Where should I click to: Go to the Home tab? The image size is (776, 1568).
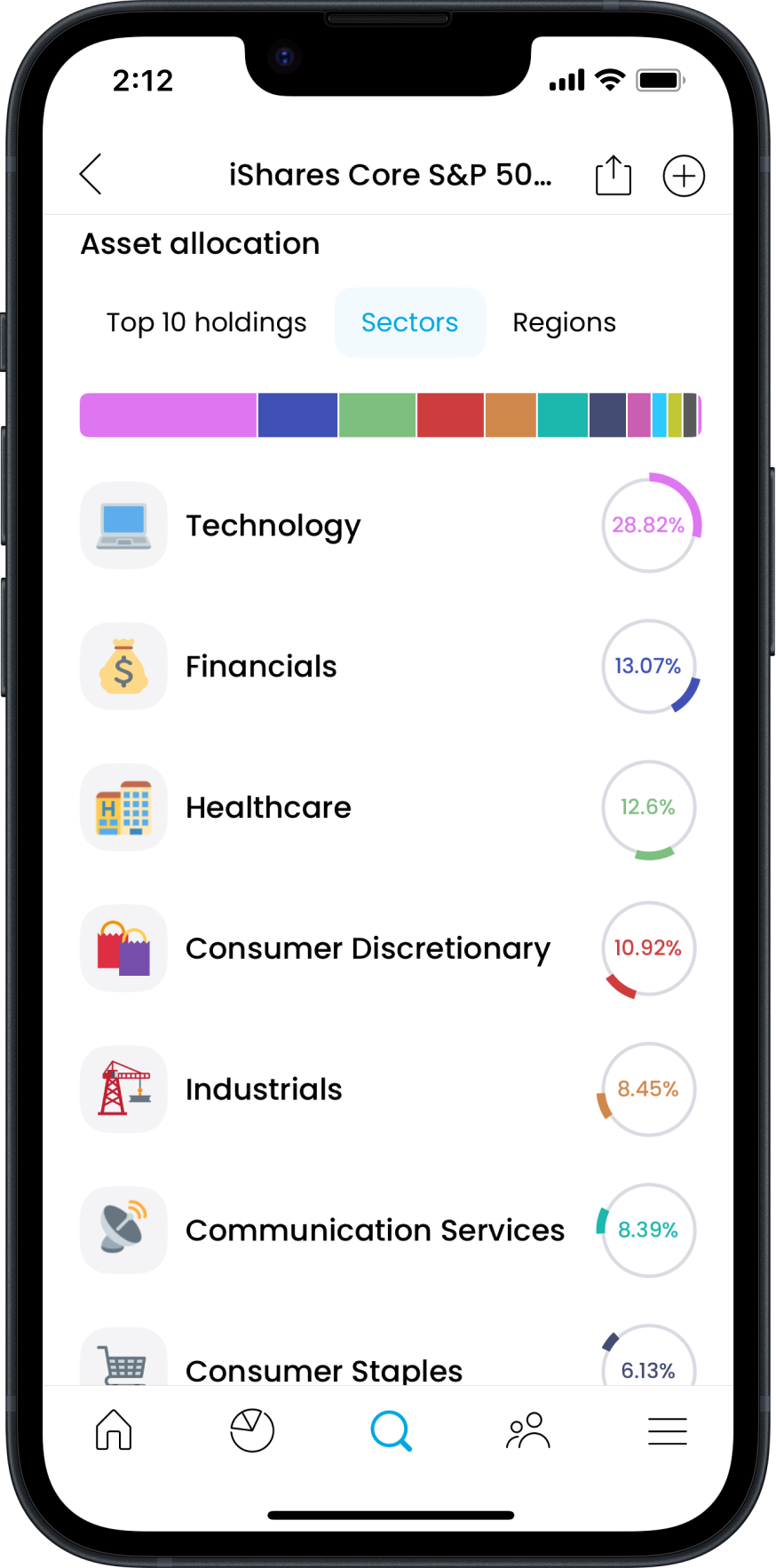point(114,1430)
